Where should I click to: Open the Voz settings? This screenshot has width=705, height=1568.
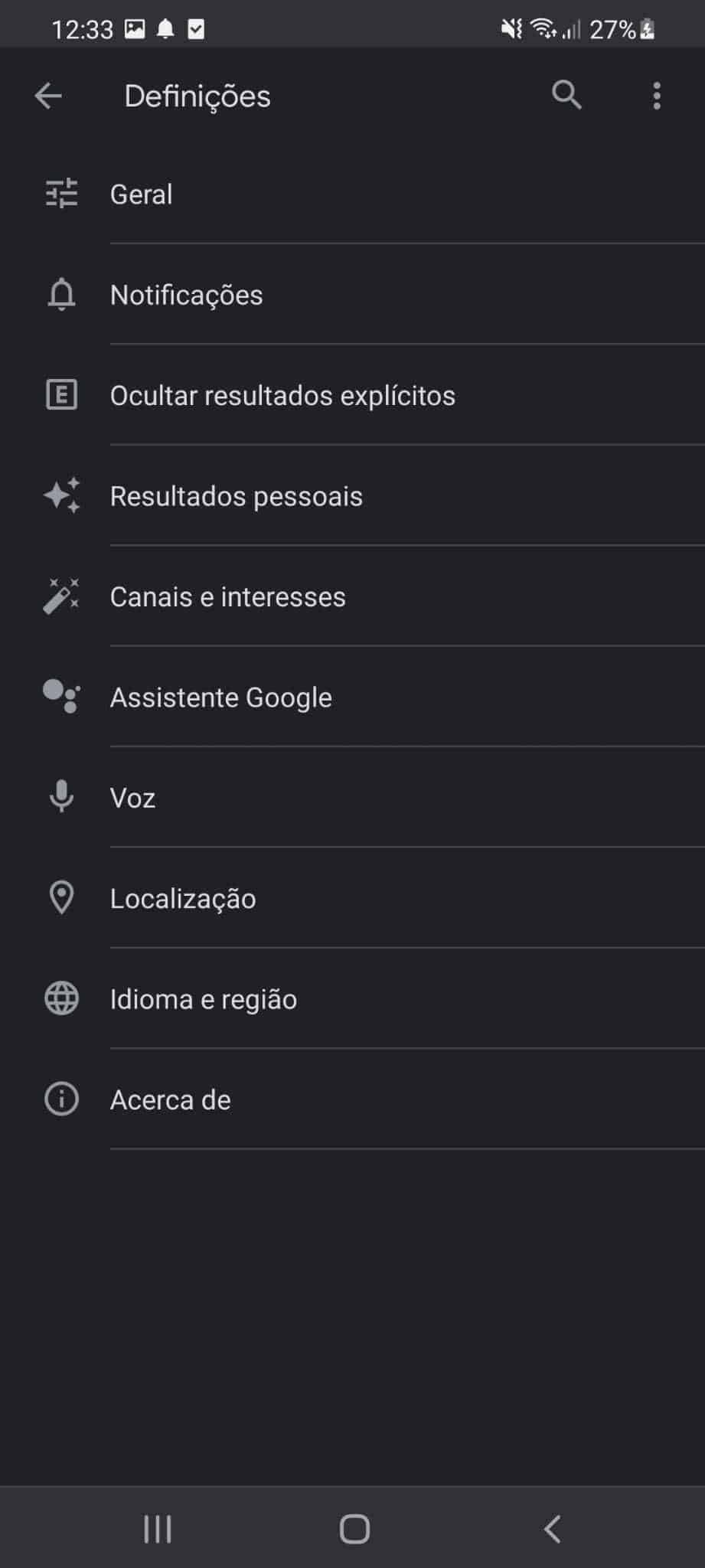(x=352, y=798)
